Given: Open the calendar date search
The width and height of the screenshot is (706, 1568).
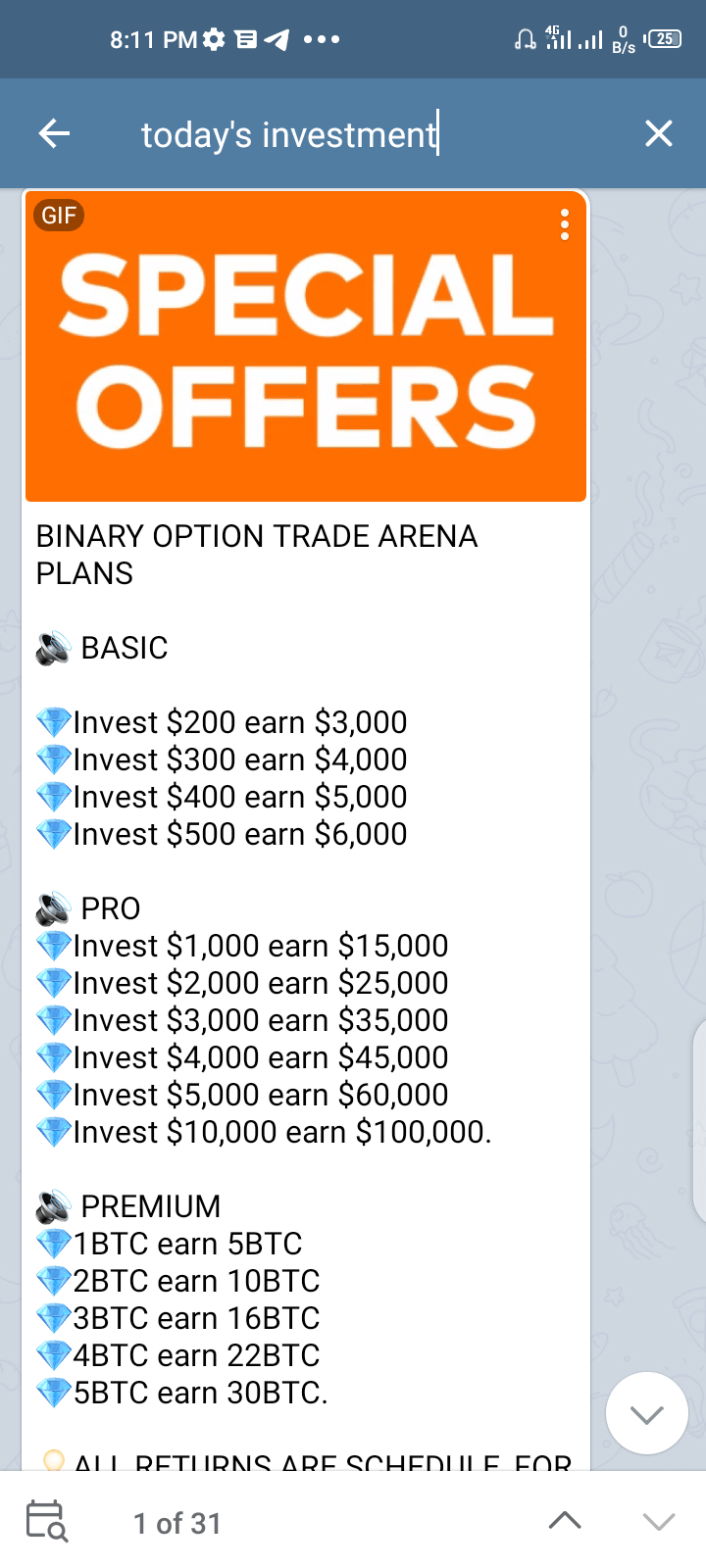Looking at the screenshot, I should coord(46,1521).
